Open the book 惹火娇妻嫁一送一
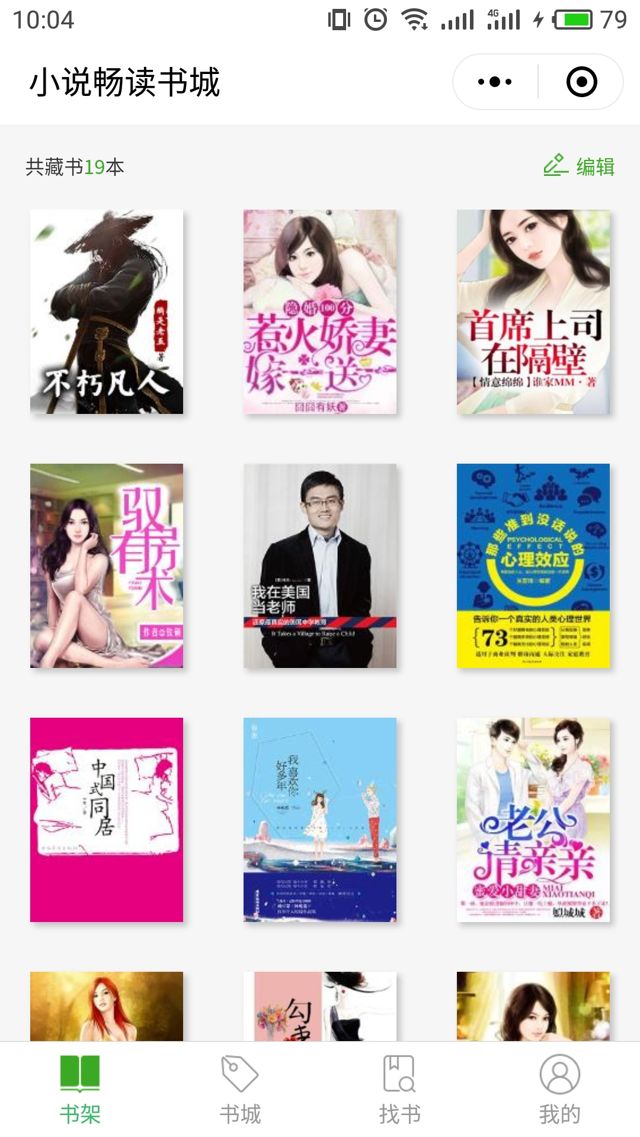 click(320, 311)
